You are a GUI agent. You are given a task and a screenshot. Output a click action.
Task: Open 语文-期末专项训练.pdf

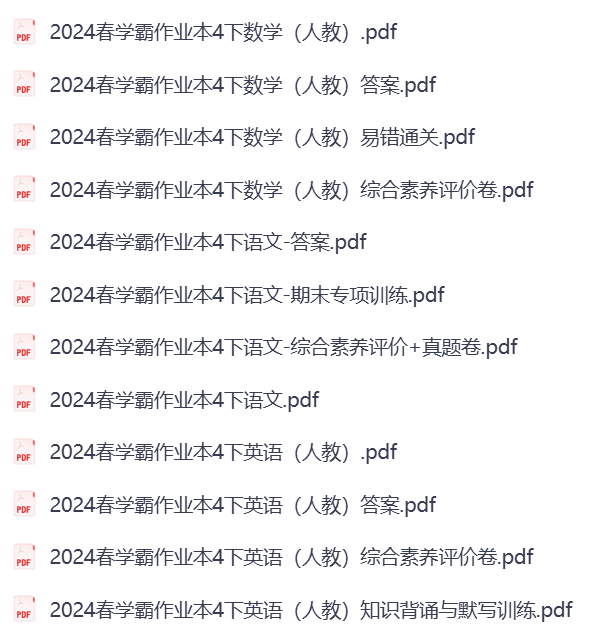pos(246,295)
